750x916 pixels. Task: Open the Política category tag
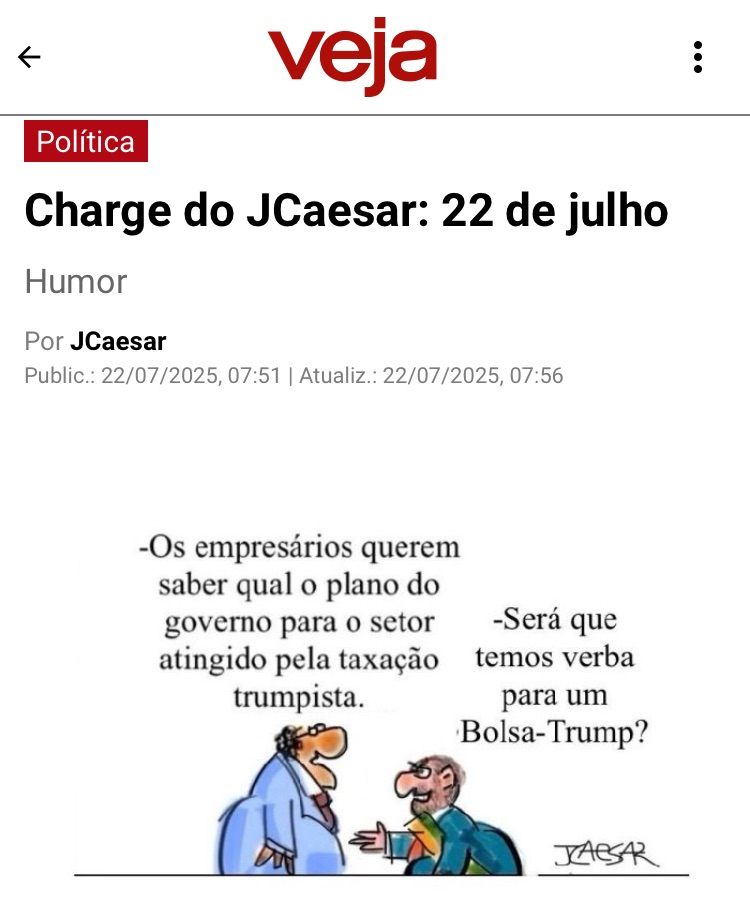coord(86,142)
